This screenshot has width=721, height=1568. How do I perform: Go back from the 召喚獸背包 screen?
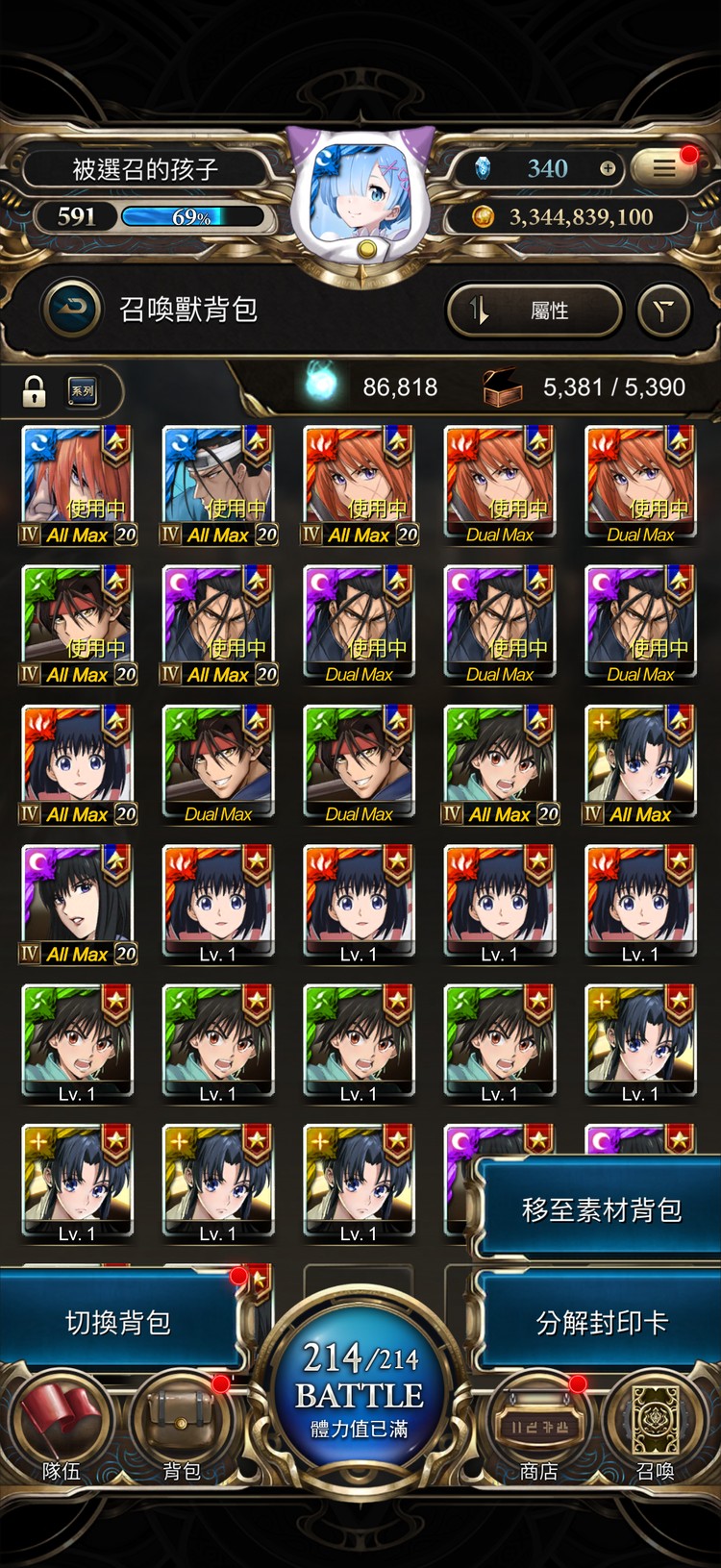pos(71,309)
